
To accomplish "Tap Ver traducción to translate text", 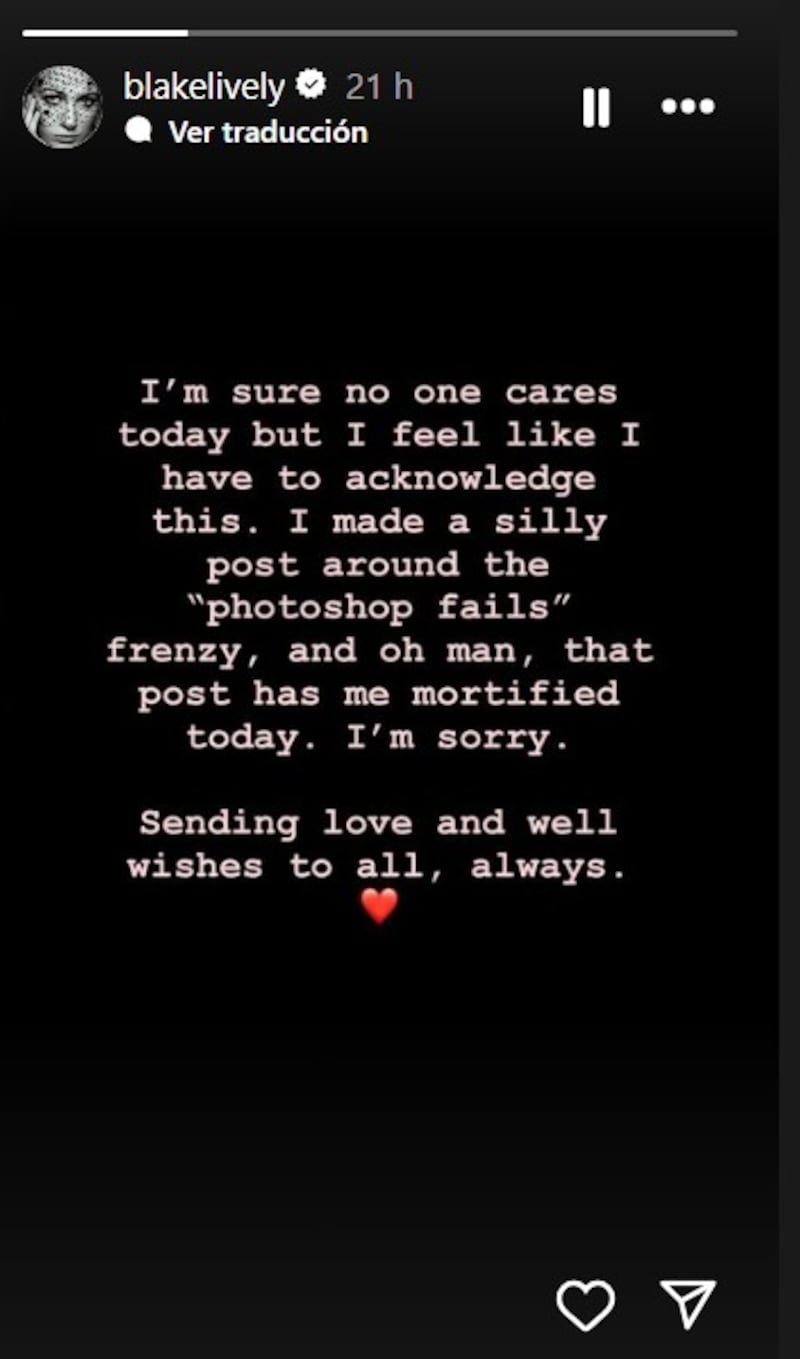I will pos(266,132).
